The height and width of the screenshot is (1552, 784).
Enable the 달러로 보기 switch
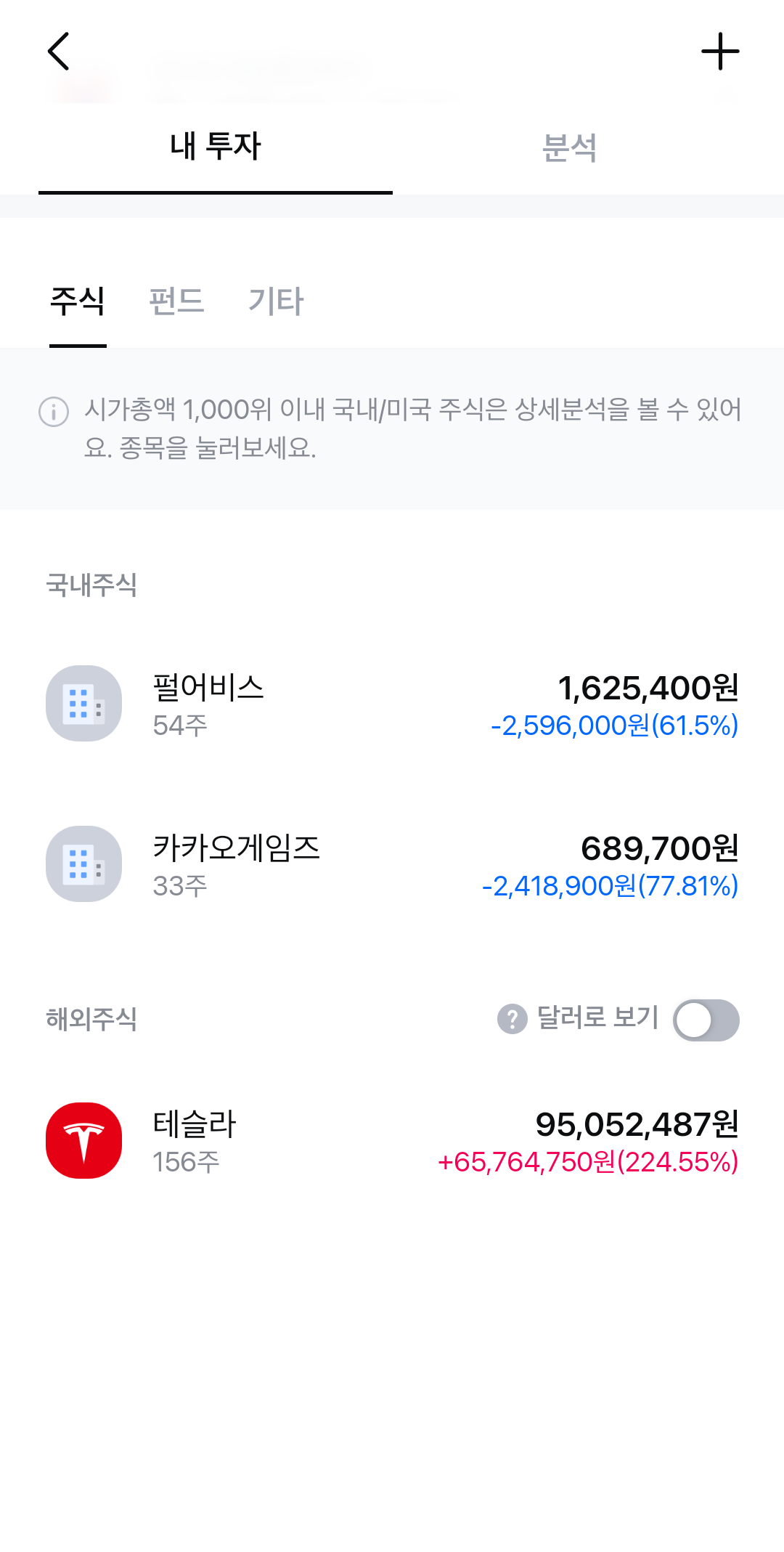tap(706, 1020)
